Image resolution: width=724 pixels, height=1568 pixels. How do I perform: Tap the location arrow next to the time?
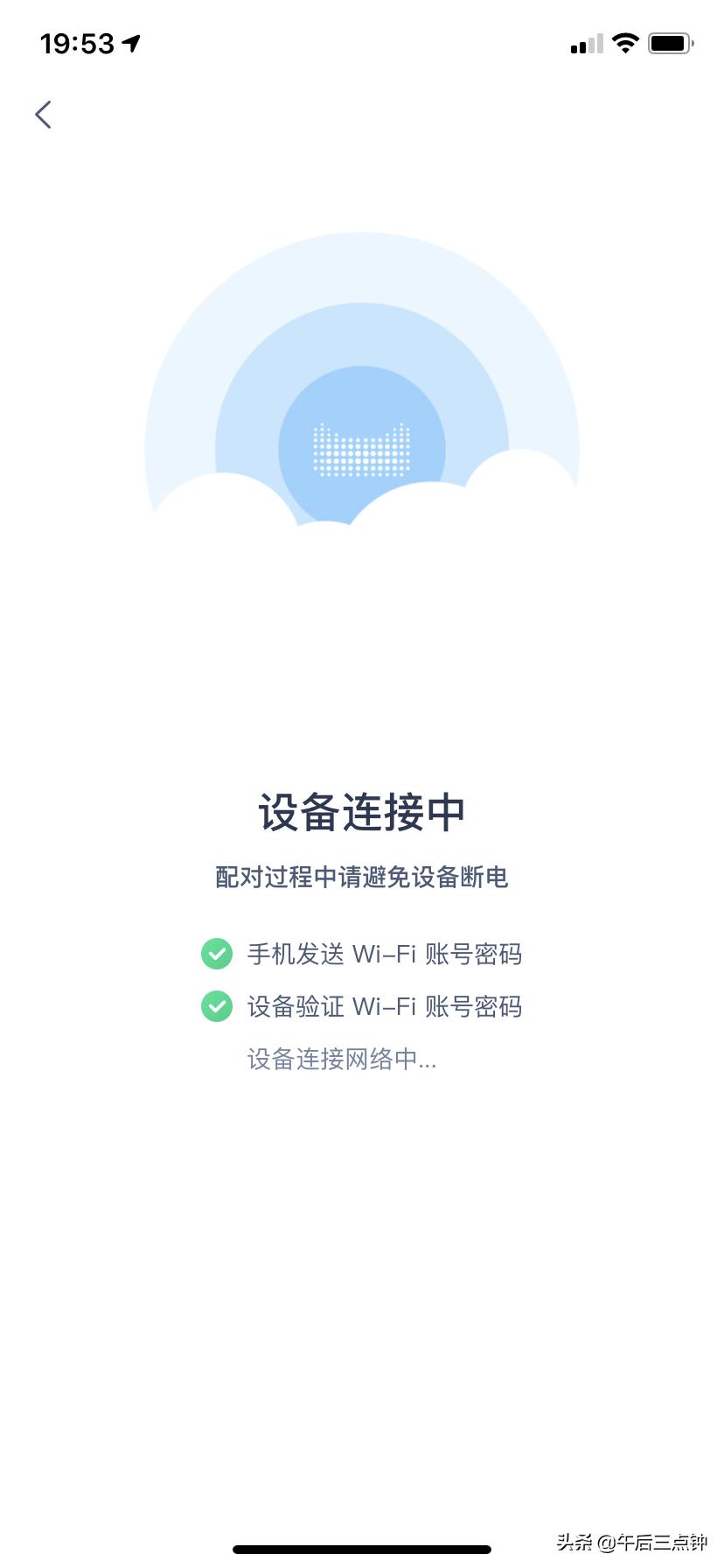pyautogui.click(x=129, y=43)
